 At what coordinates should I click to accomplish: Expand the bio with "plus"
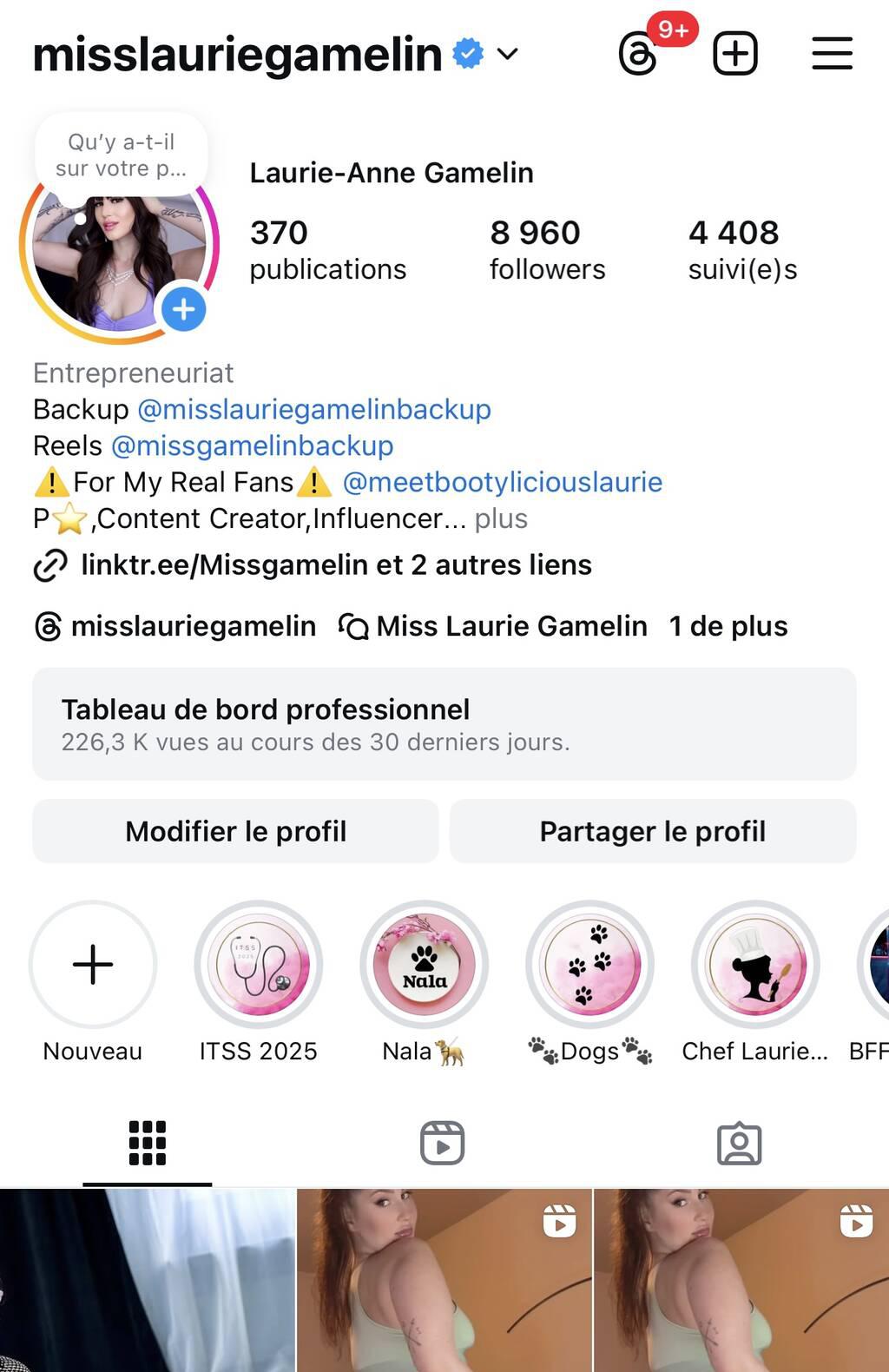(501, 518)
